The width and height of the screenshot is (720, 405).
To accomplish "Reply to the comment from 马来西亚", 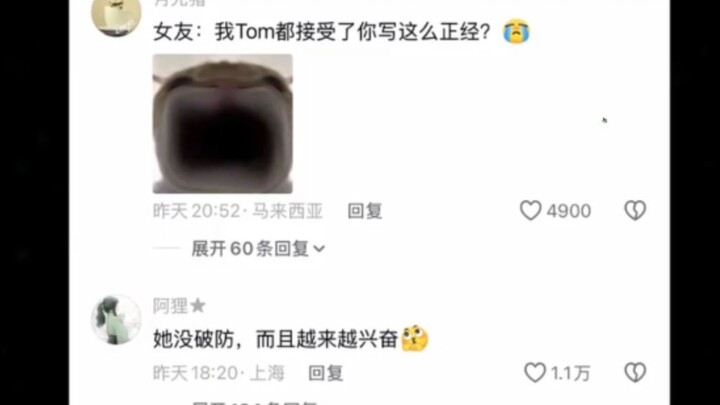I will point(365,211).
